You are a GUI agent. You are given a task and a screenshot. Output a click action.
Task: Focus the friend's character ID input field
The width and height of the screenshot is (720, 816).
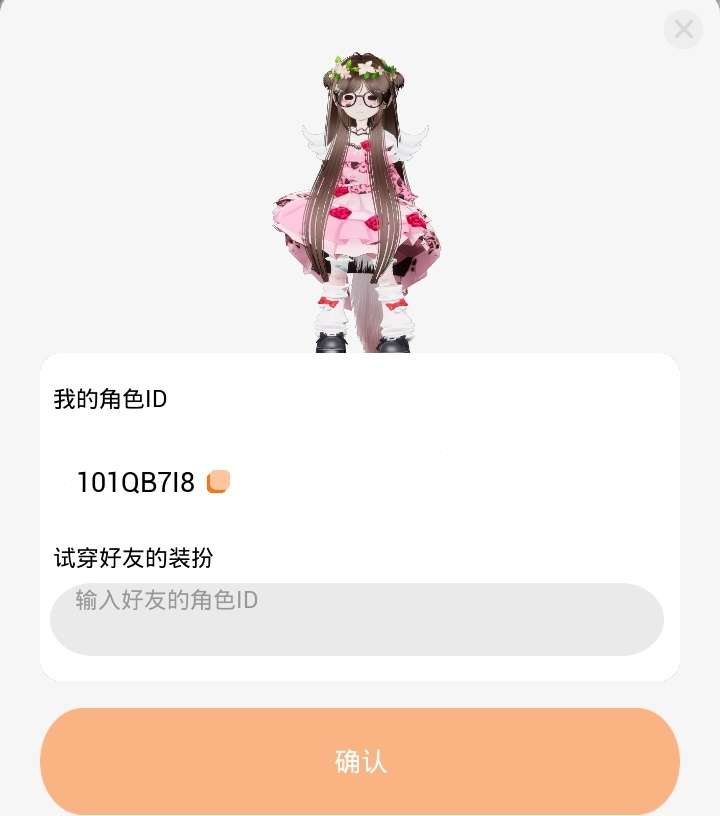[x=357, y=619]
